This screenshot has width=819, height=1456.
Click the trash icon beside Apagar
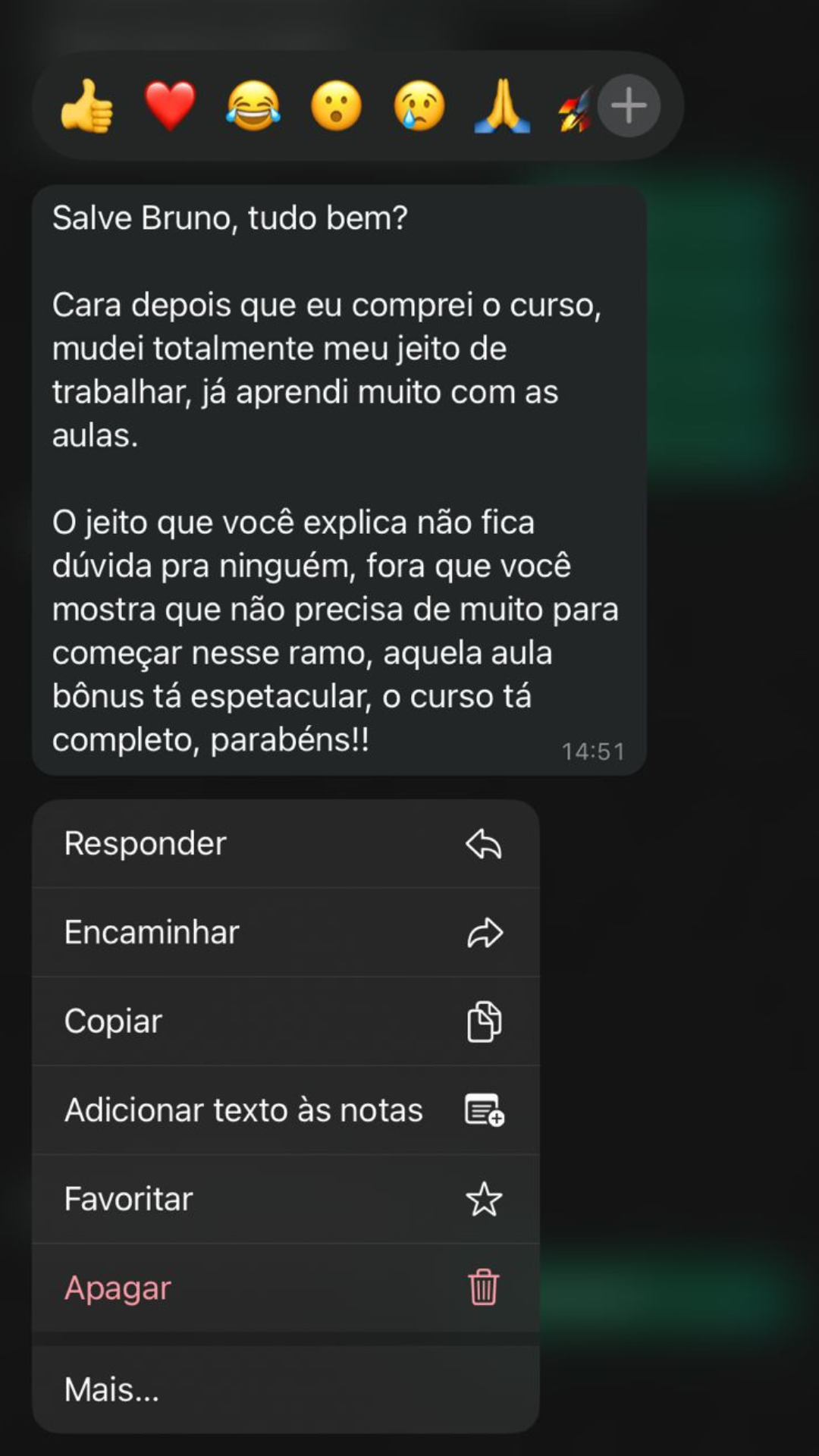pos(483,1287)
